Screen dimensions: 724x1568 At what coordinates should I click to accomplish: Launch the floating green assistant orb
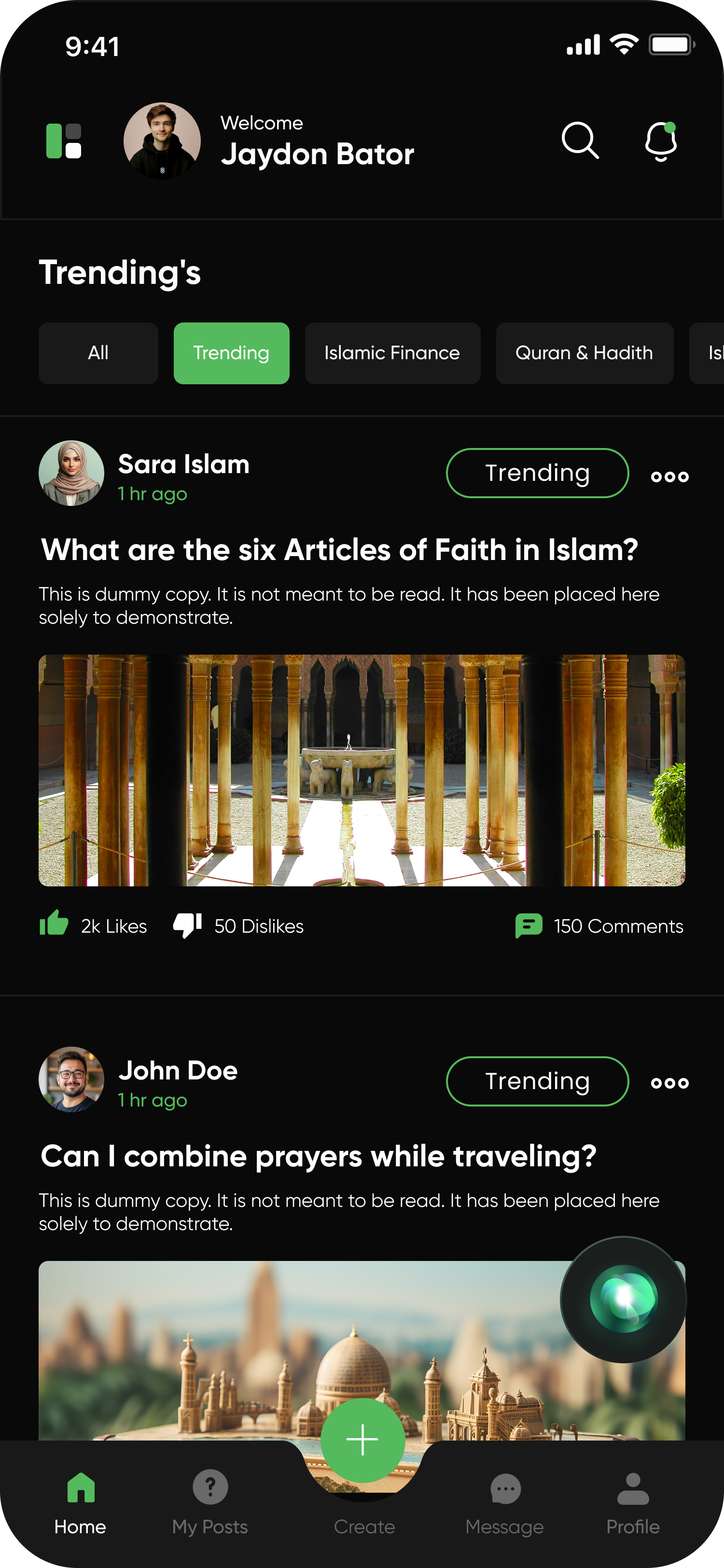[623, 1299]
